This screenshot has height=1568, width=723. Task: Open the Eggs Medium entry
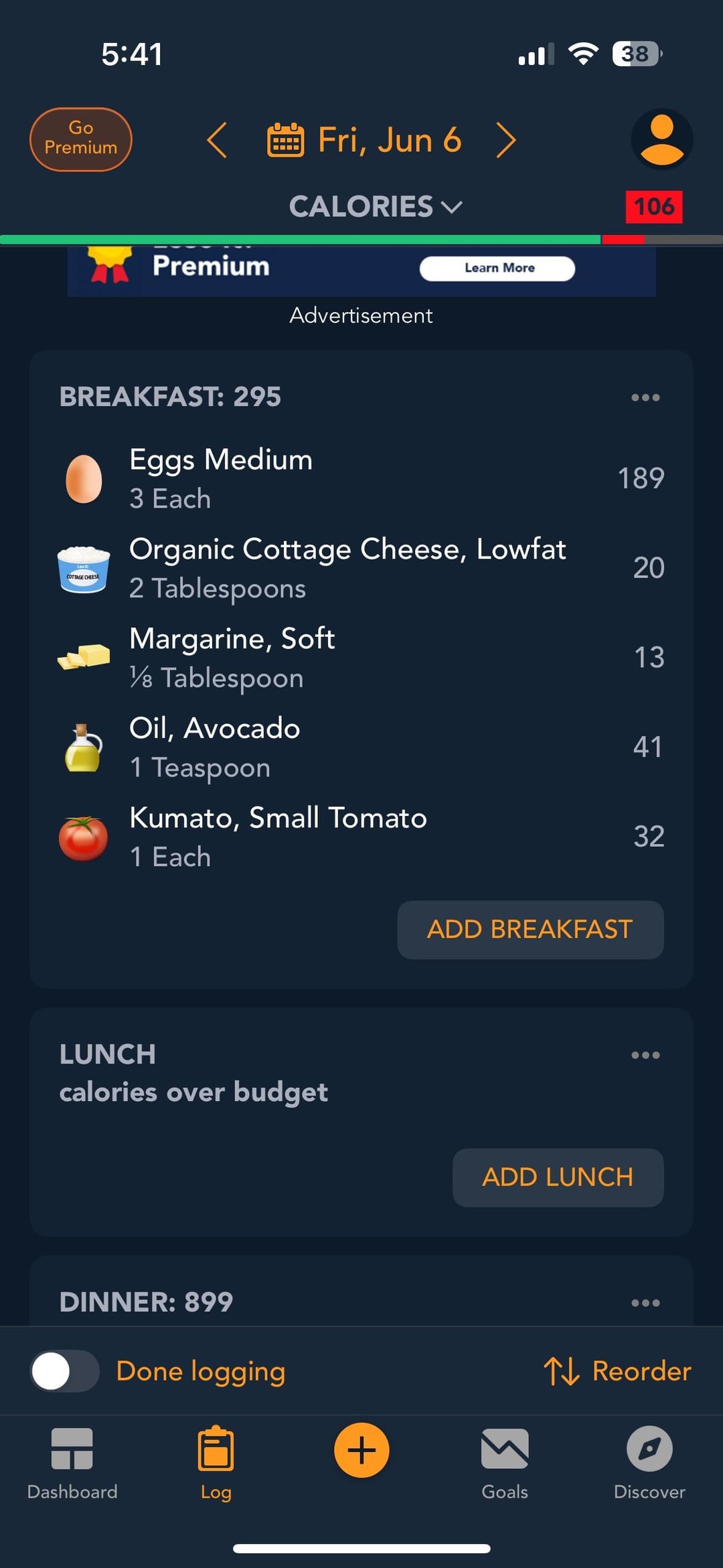(361, 479)
